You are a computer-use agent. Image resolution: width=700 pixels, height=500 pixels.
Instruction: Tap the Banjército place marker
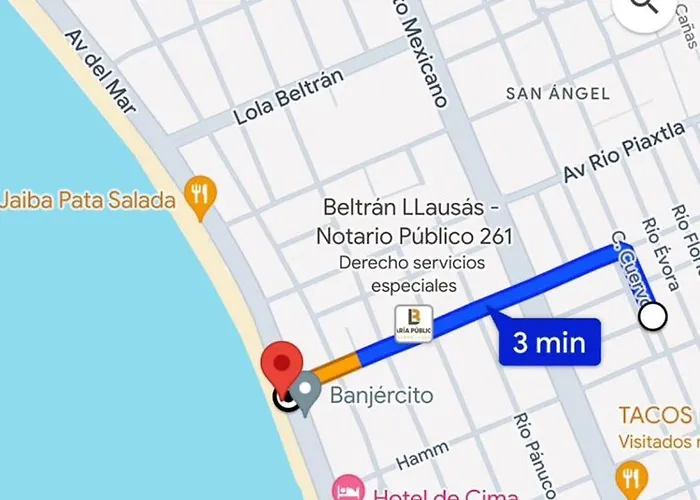pos(308,391)
